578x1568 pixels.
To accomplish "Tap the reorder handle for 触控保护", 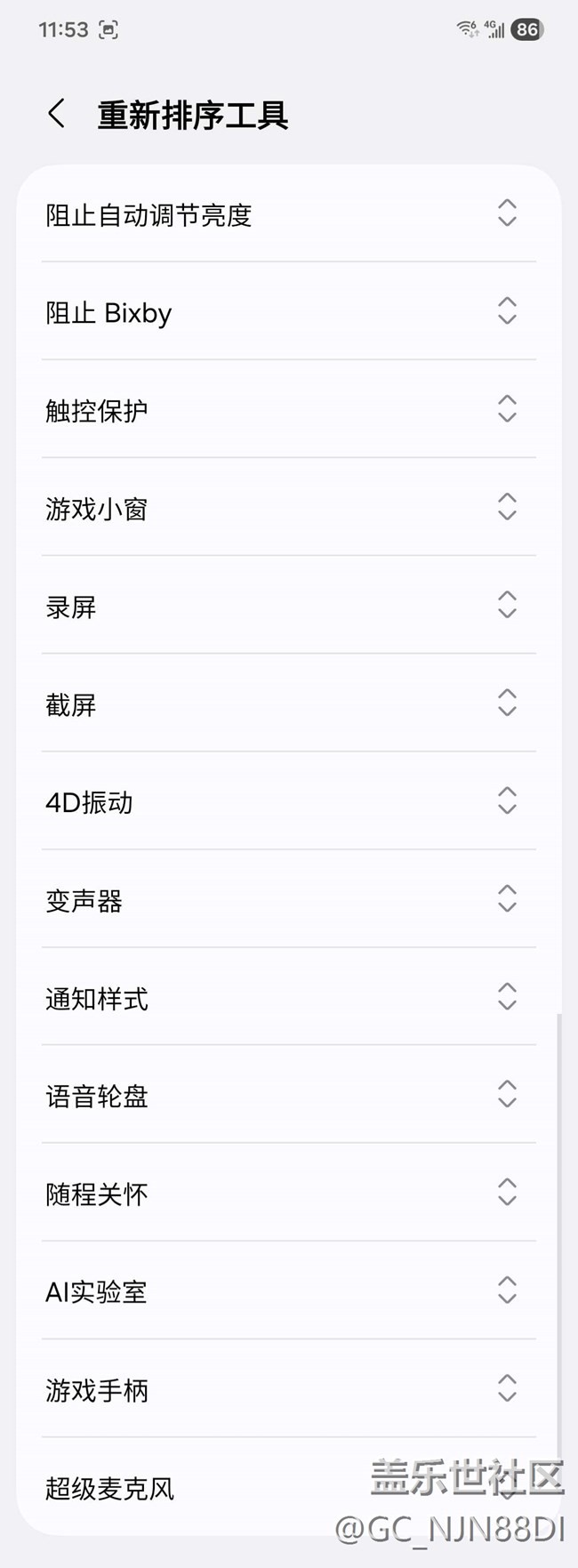I will point(507,409).
